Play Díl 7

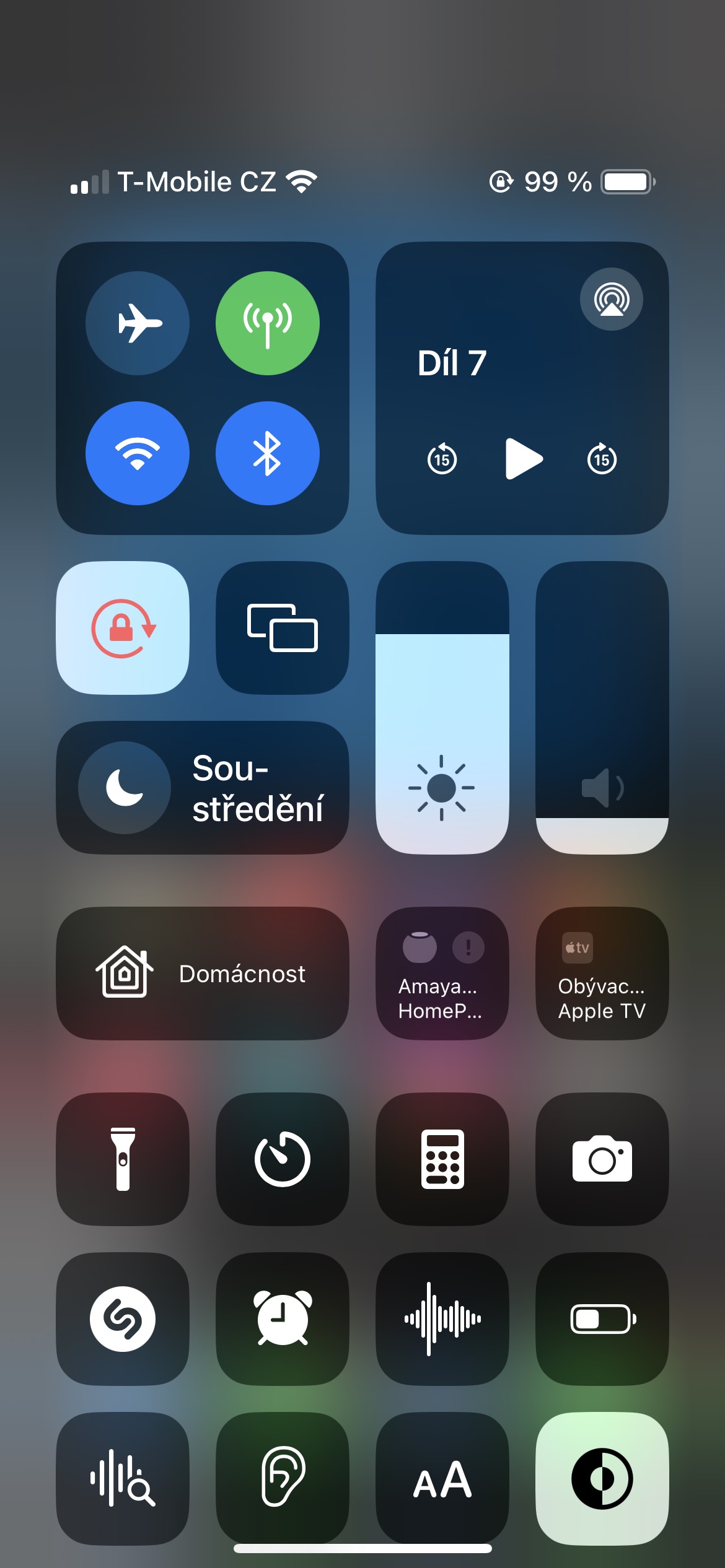(524, 459)
